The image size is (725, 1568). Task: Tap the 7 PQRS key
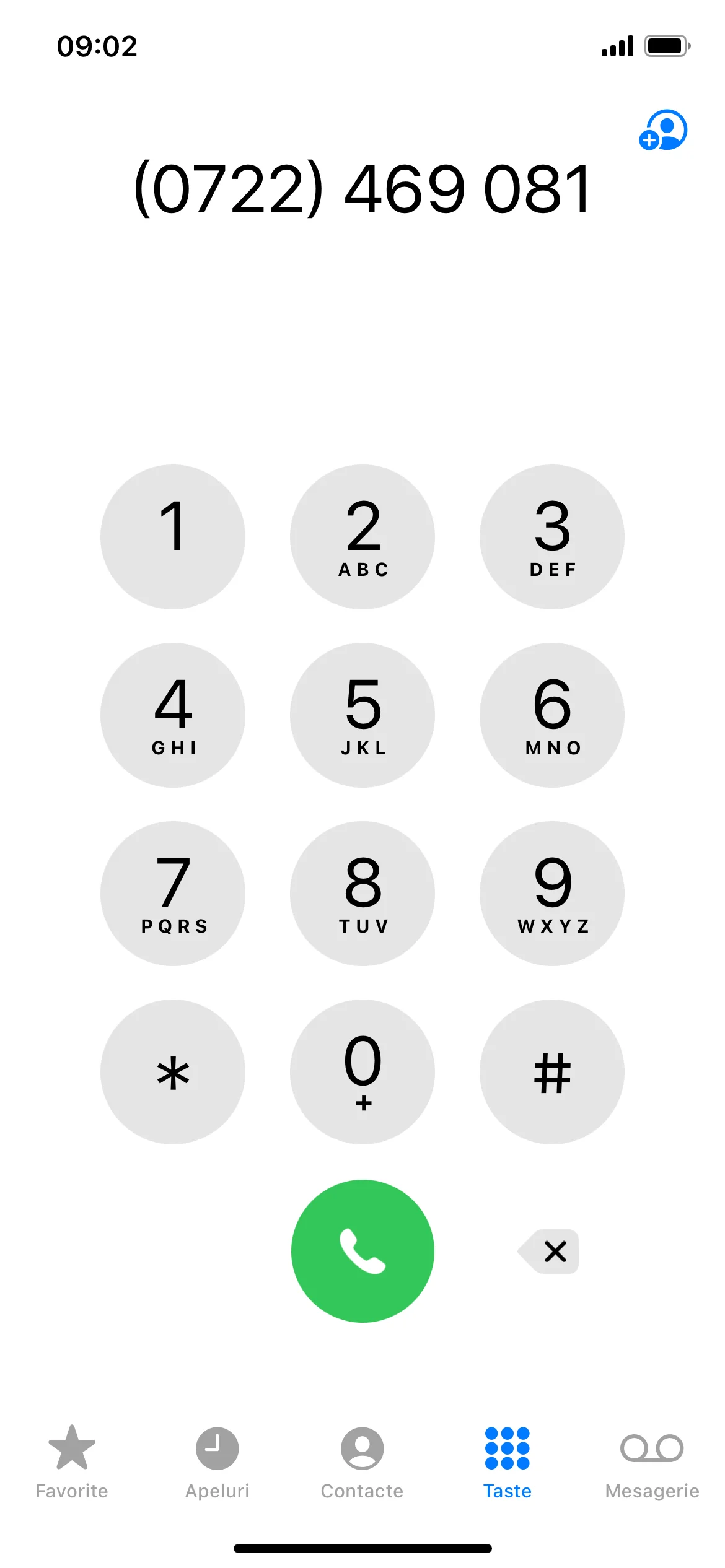(x=173, y=894)
